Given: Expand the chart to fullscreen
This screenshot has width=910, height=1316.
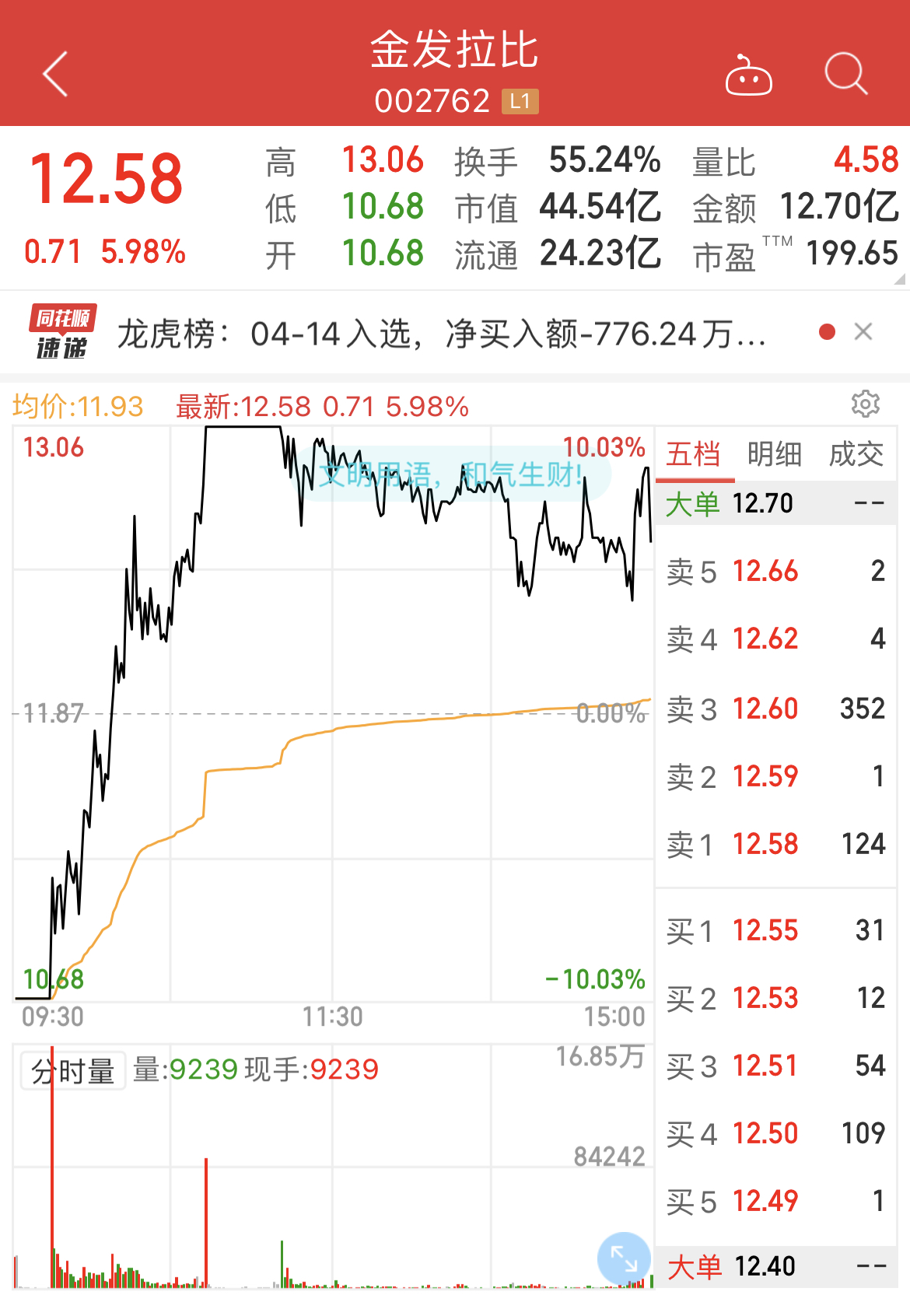Looking at the screenshot, I should (x=624, y=1258).
